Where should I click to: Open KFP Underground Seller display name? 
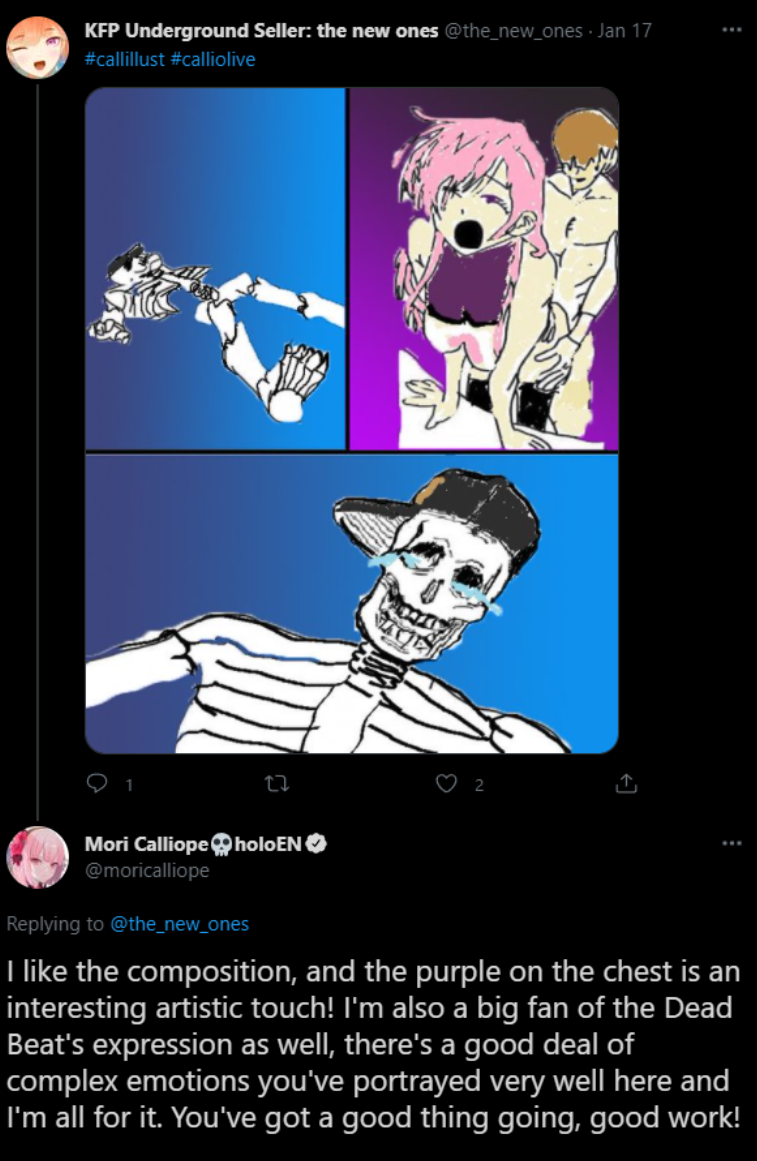(262, 30)
